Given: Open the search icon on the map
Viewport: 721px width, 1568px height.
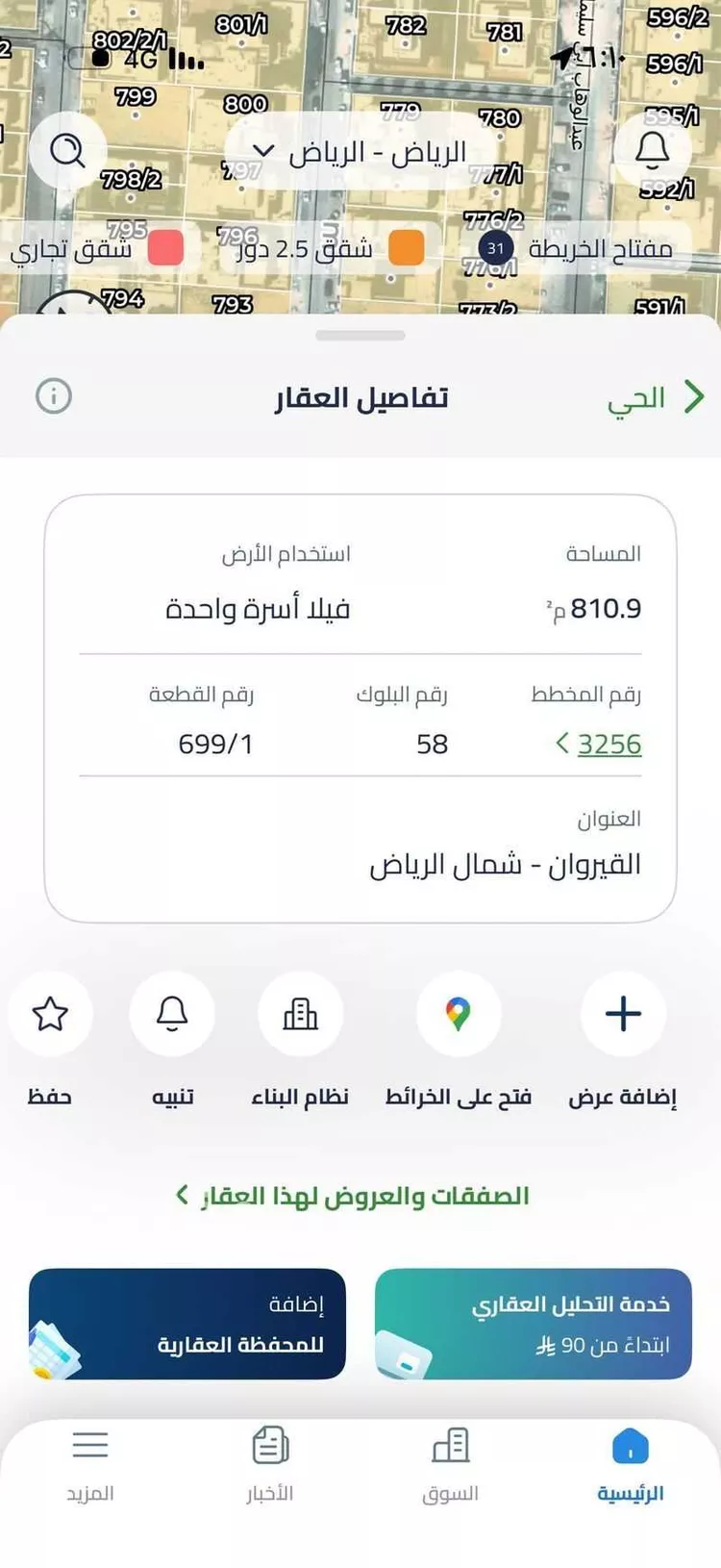Looking at the screenshot, I should pos(67,151).
